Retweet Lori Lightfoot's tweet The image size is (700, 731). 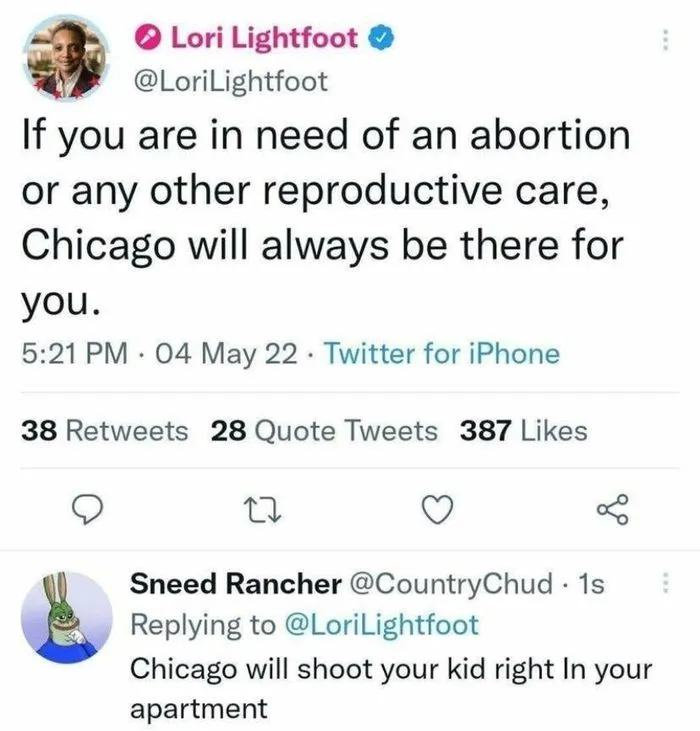[x=260, y=511]
